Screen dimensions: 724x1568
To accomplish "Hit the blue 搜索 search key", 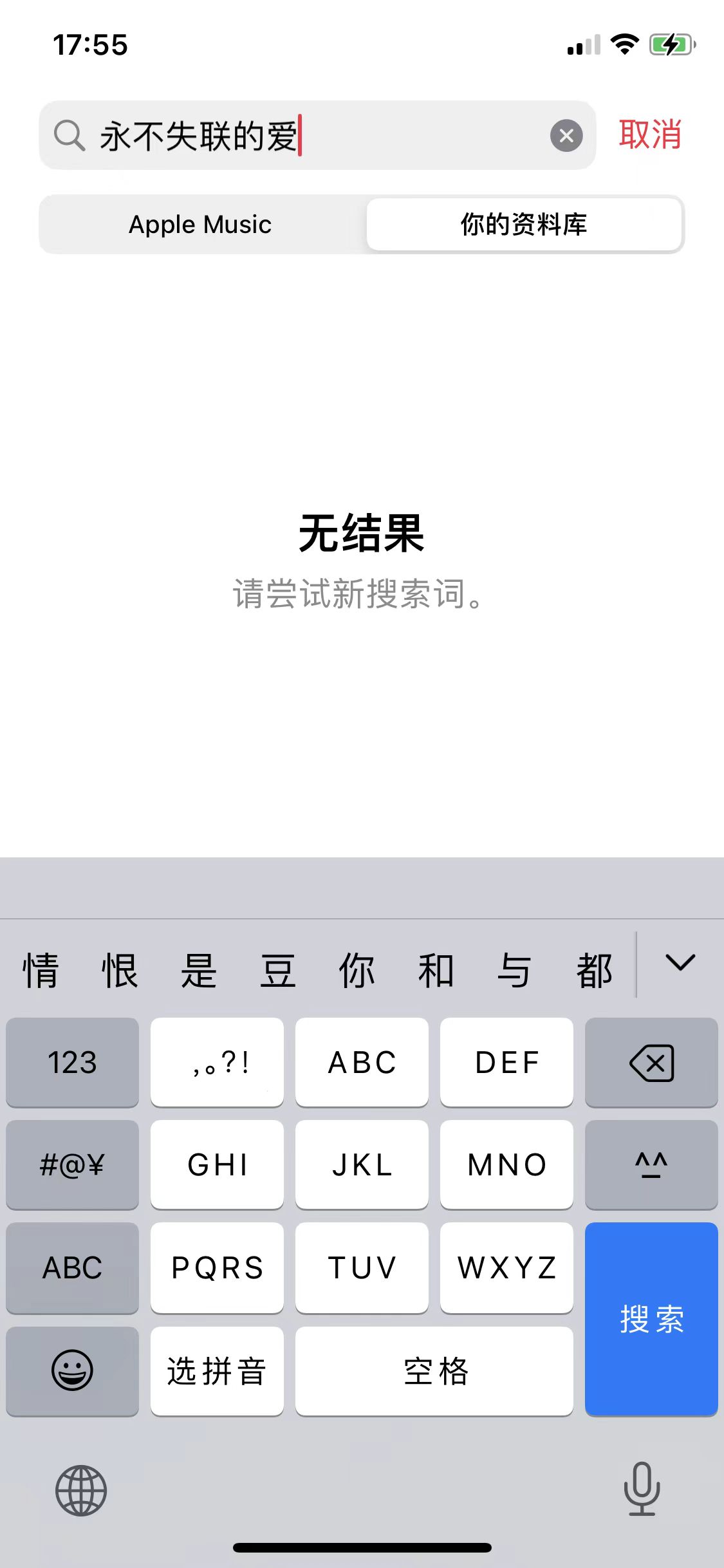I will 651,1319.
